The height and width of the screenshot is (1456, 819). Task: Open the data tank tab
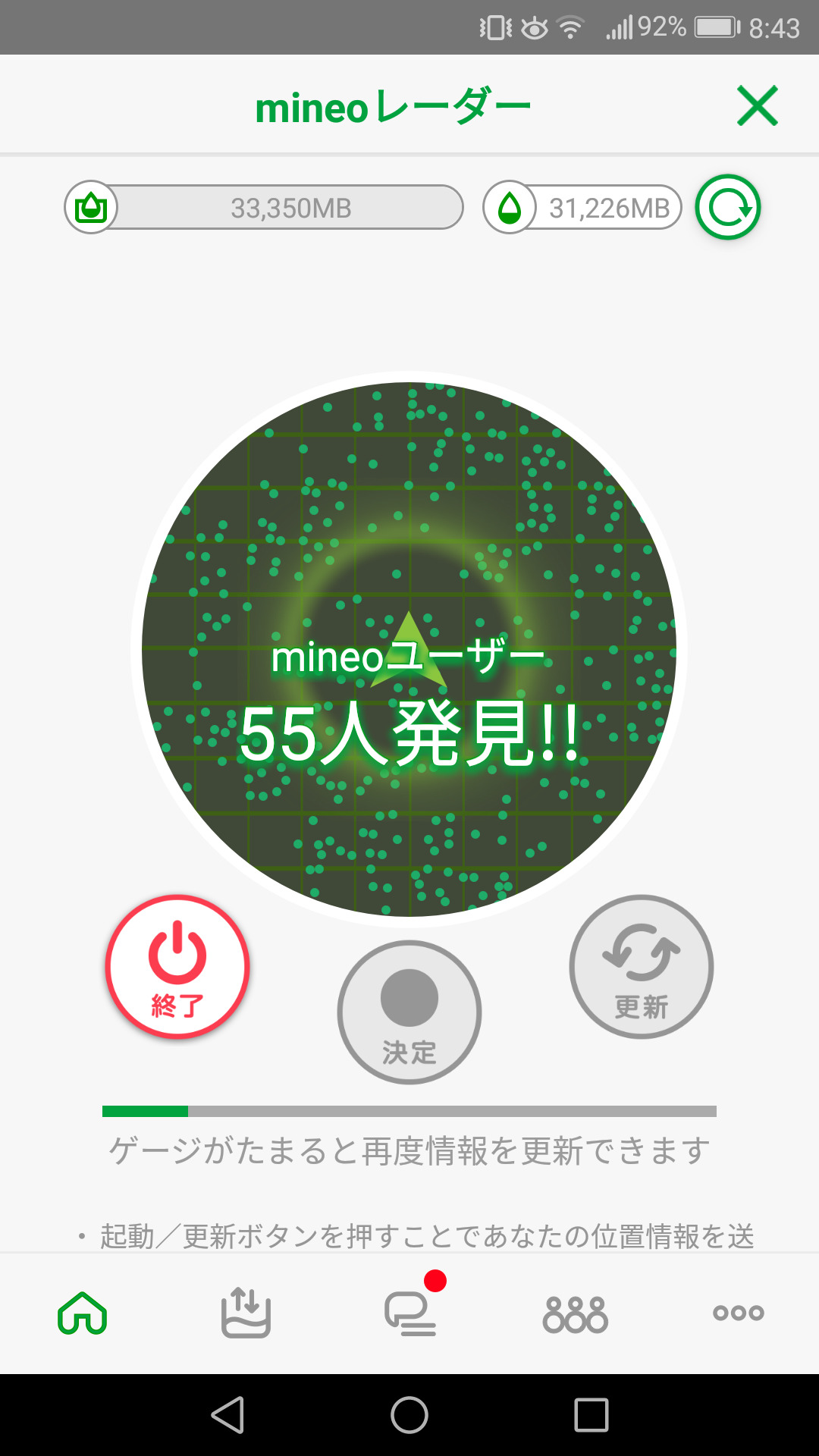[x=246, y=1313]
